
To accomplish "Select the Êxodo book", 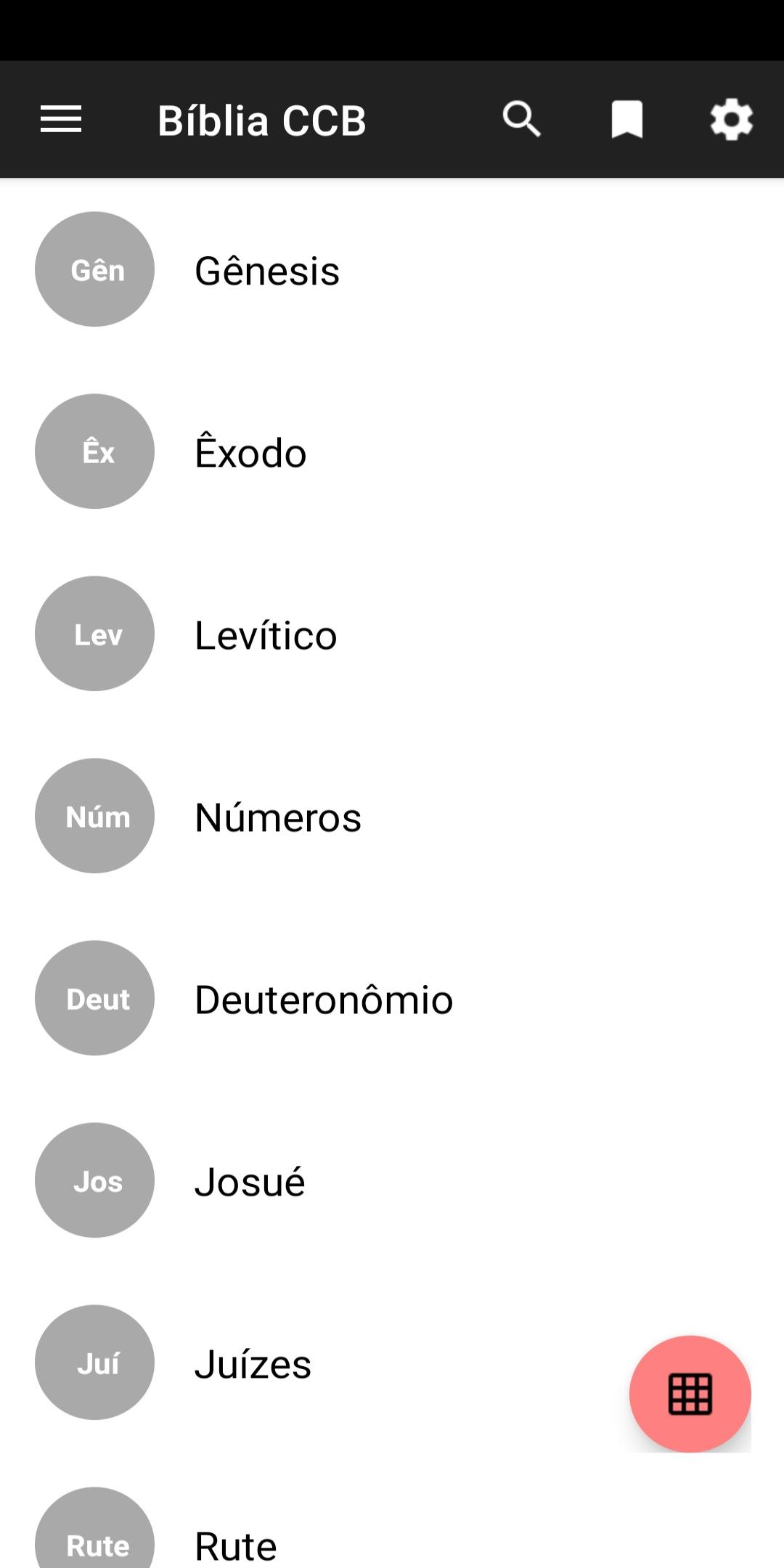I will (250, 453).
